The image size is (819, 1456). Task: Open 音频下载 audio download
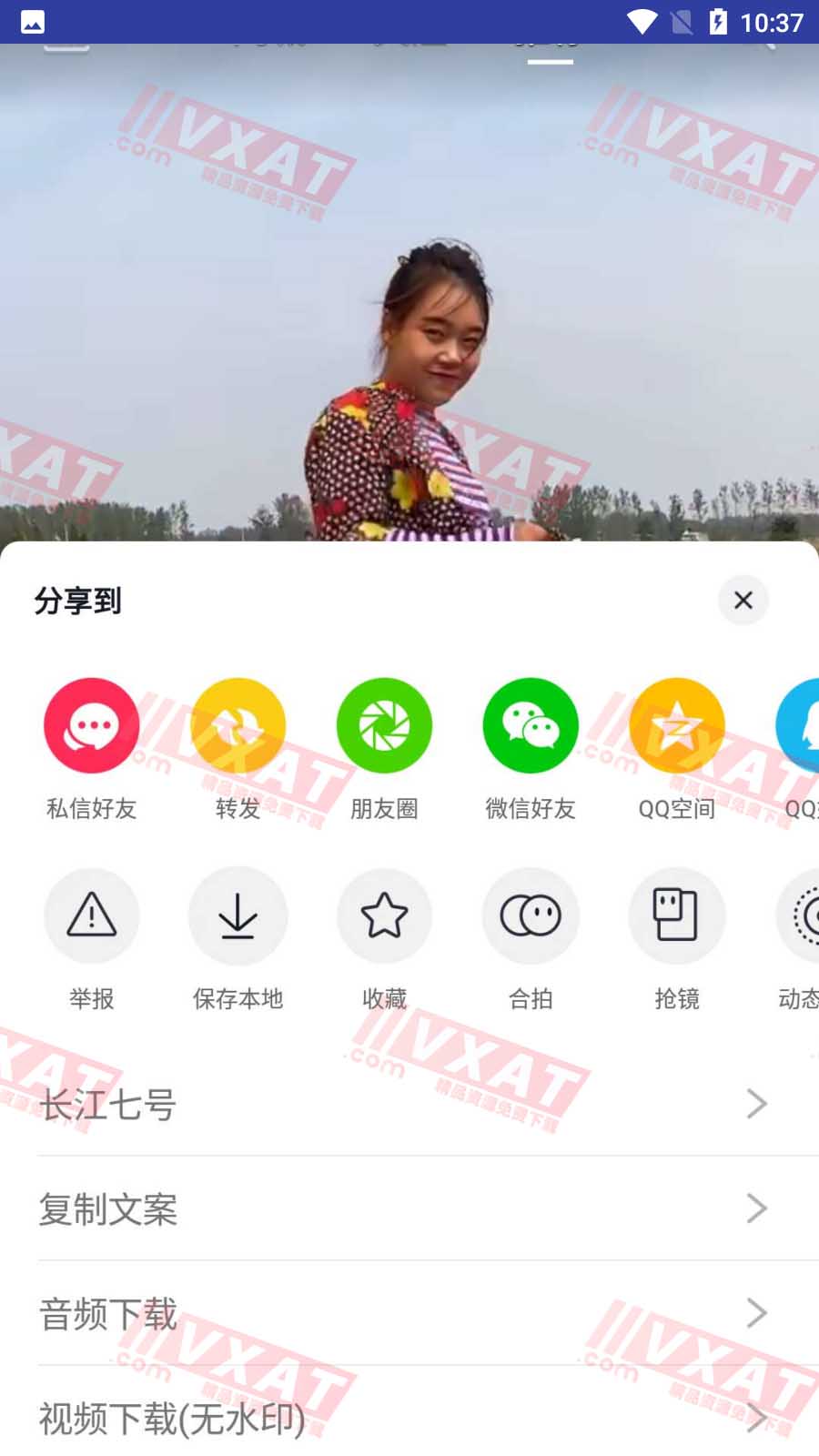click(x=409, y=1313)
